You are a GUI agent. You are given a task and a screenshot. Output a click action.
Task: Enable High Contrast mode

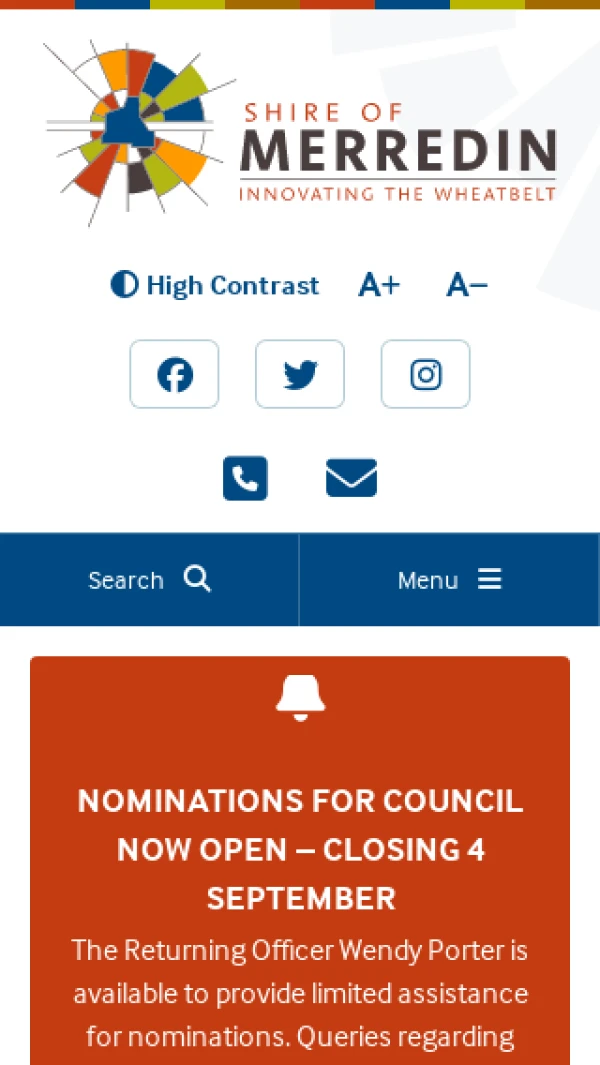pyautogui.click(x=215, y=286)
